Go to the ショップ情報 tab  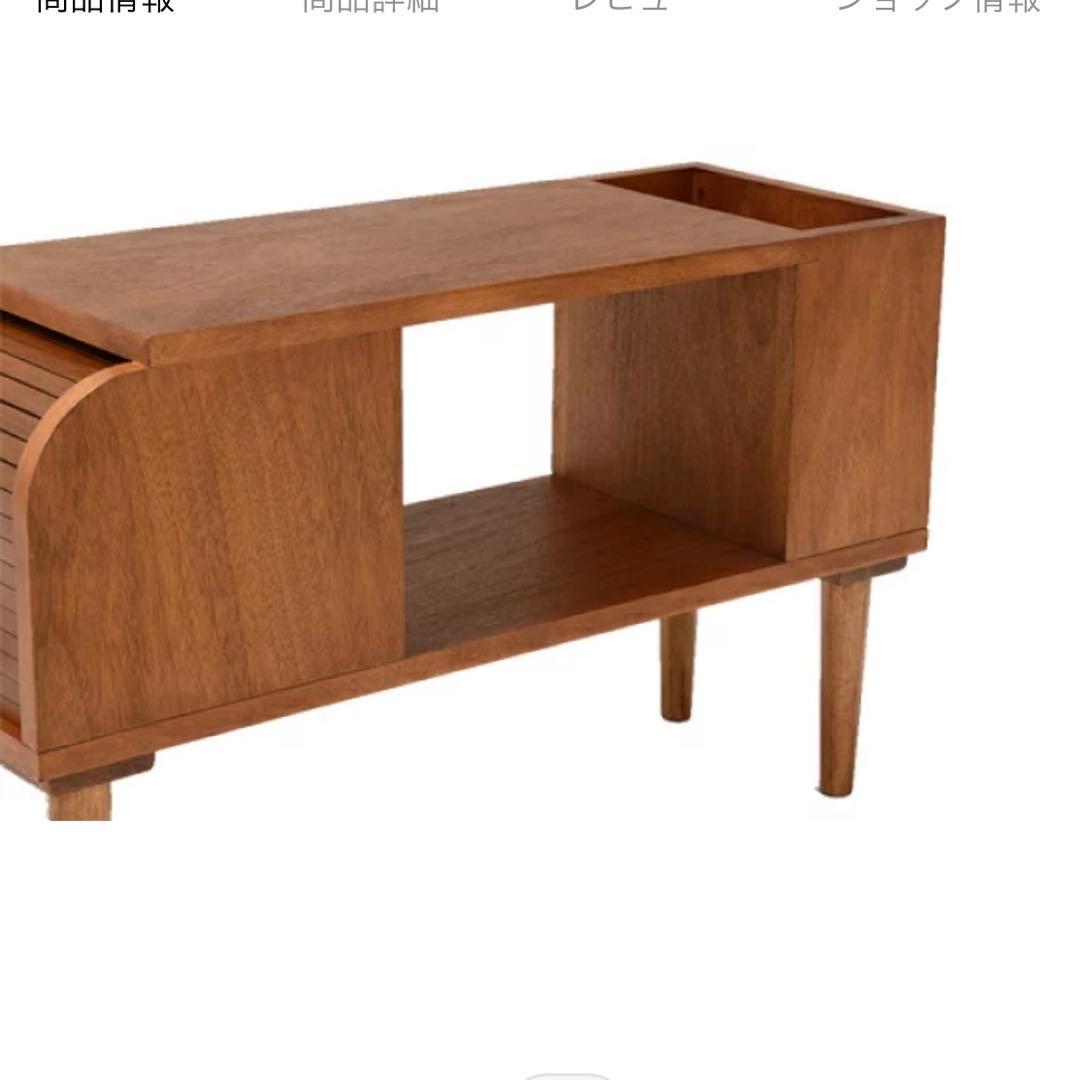click(937, 5)
